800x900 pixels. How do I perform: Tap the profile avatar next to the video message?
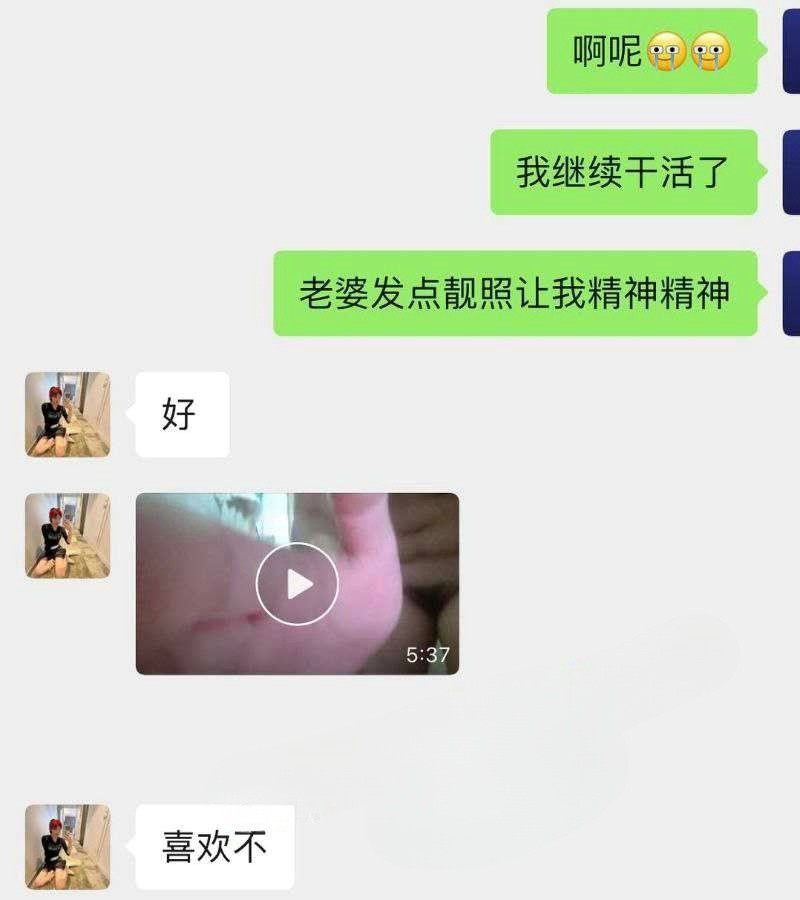pos(68,535)
